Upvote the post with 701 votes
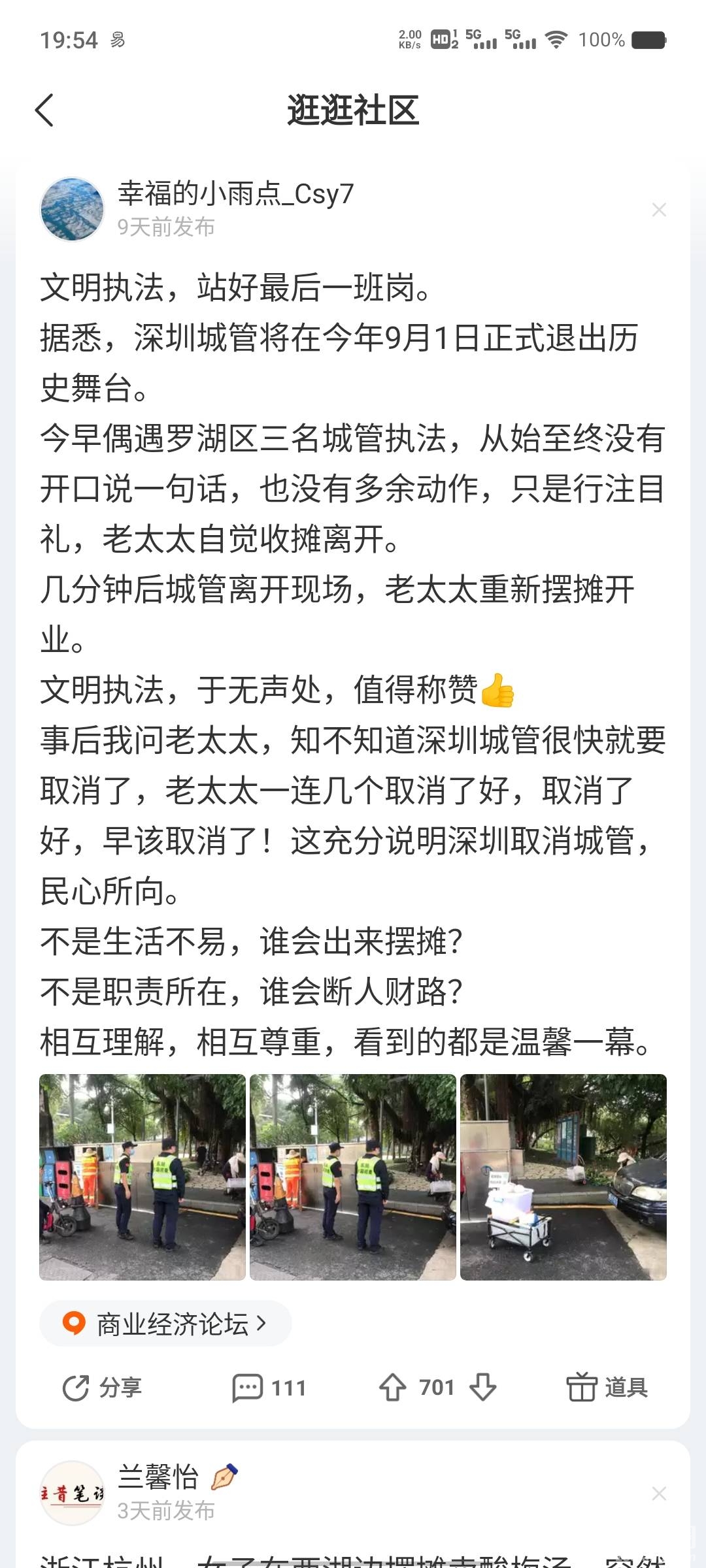 coord(393,1388)
